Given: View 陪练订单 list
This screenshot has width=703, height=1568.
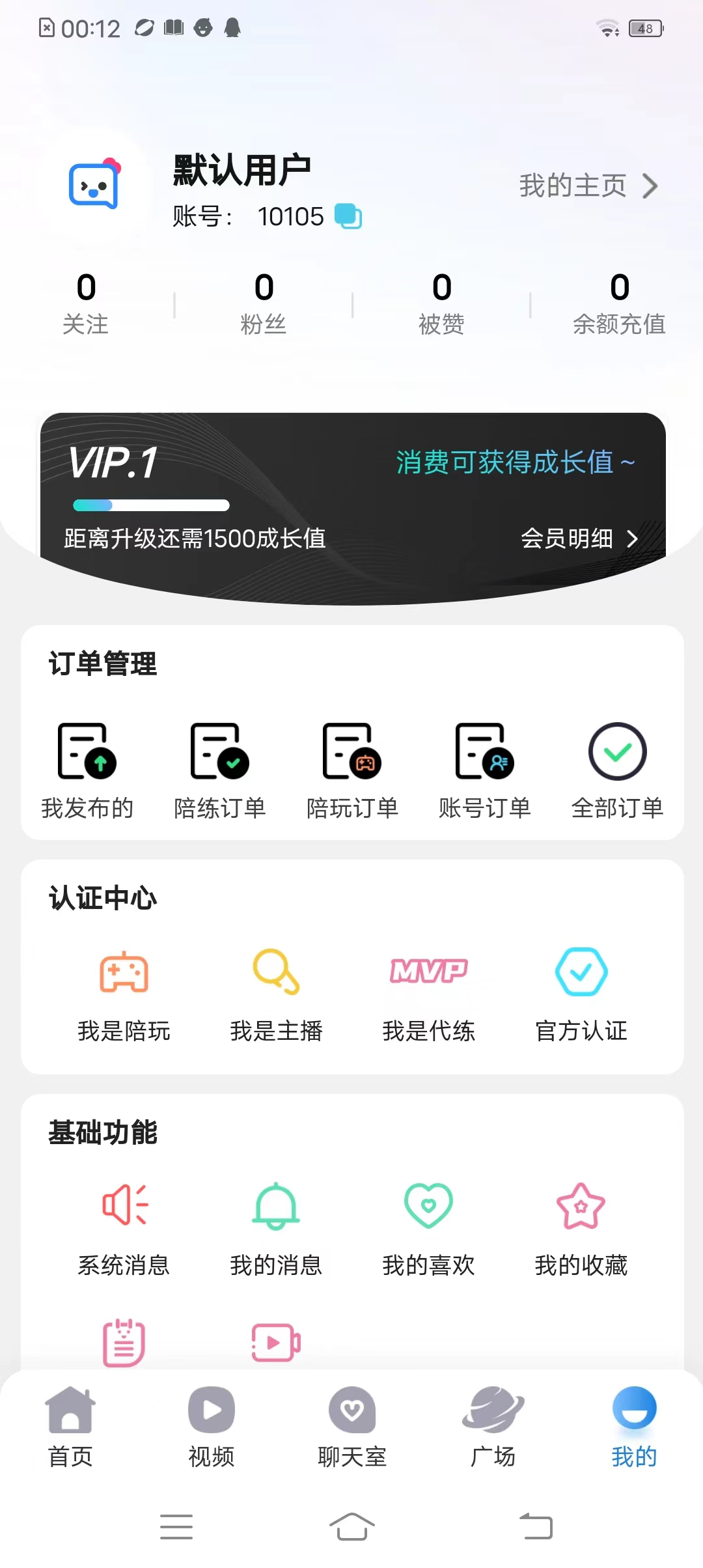Looking at the screenshot, I should [219, 770].
